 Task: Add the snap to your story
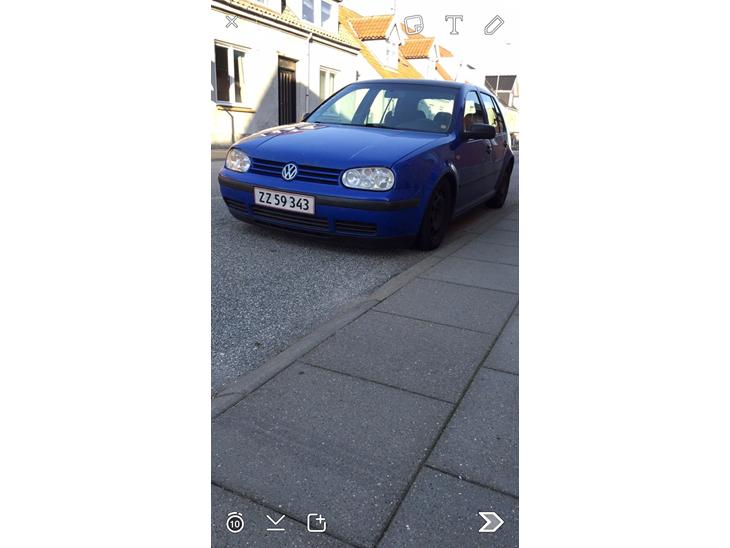tap(316, 522)
